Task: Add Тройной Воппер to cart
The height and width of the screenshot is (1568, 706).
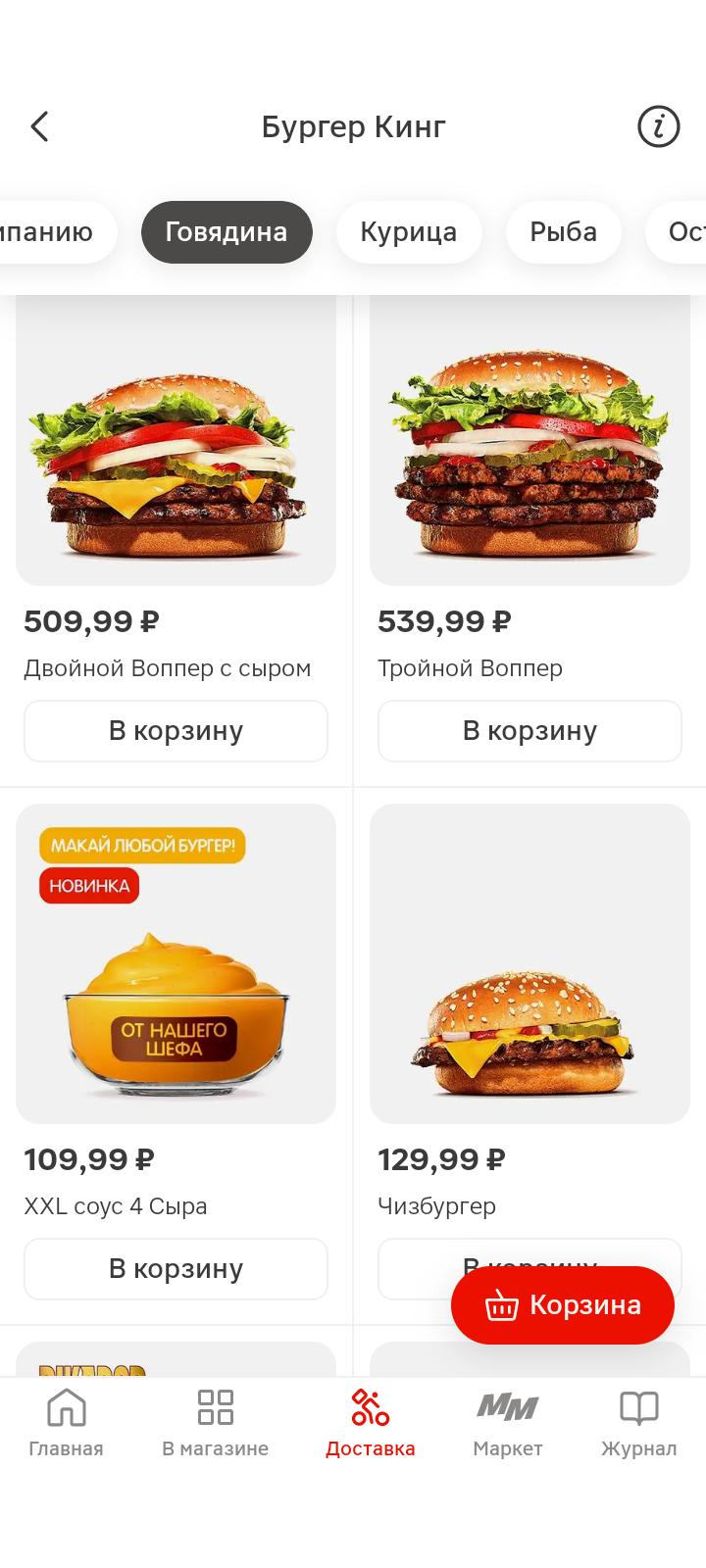Action: pyautogui.click(x=529, y=731)
